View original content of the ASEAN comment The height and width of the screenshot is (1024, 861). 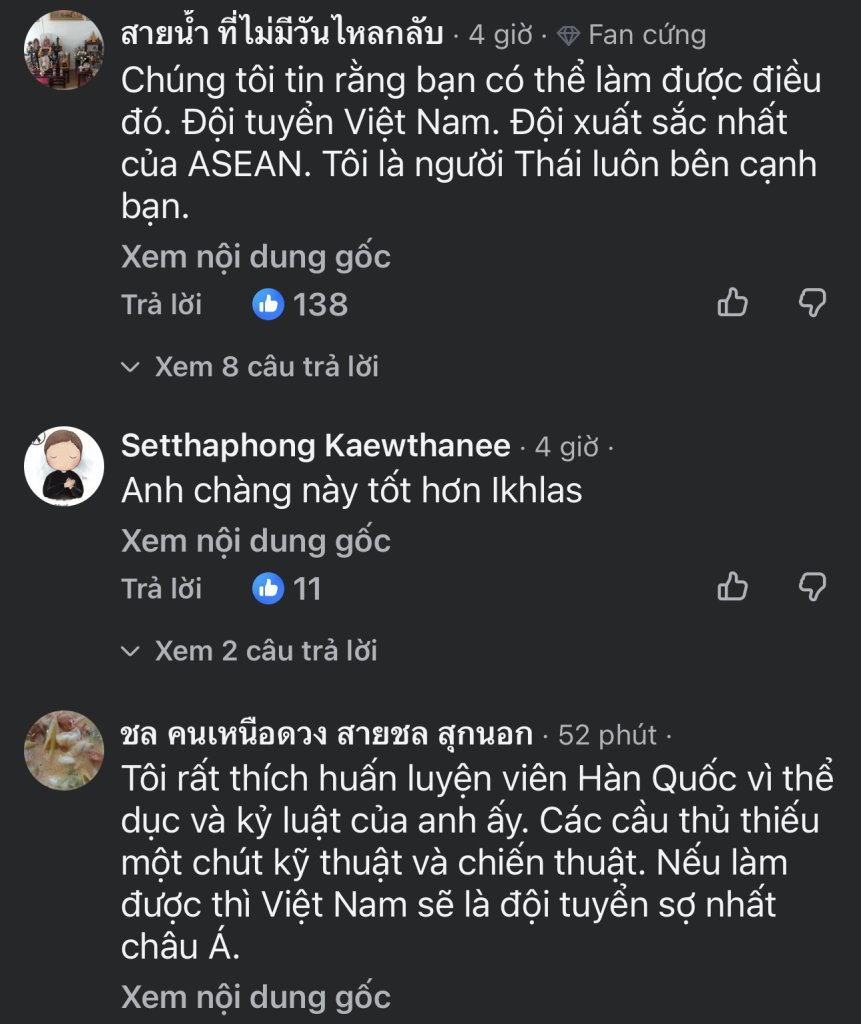pyautogui.click(x=255, y=257)
